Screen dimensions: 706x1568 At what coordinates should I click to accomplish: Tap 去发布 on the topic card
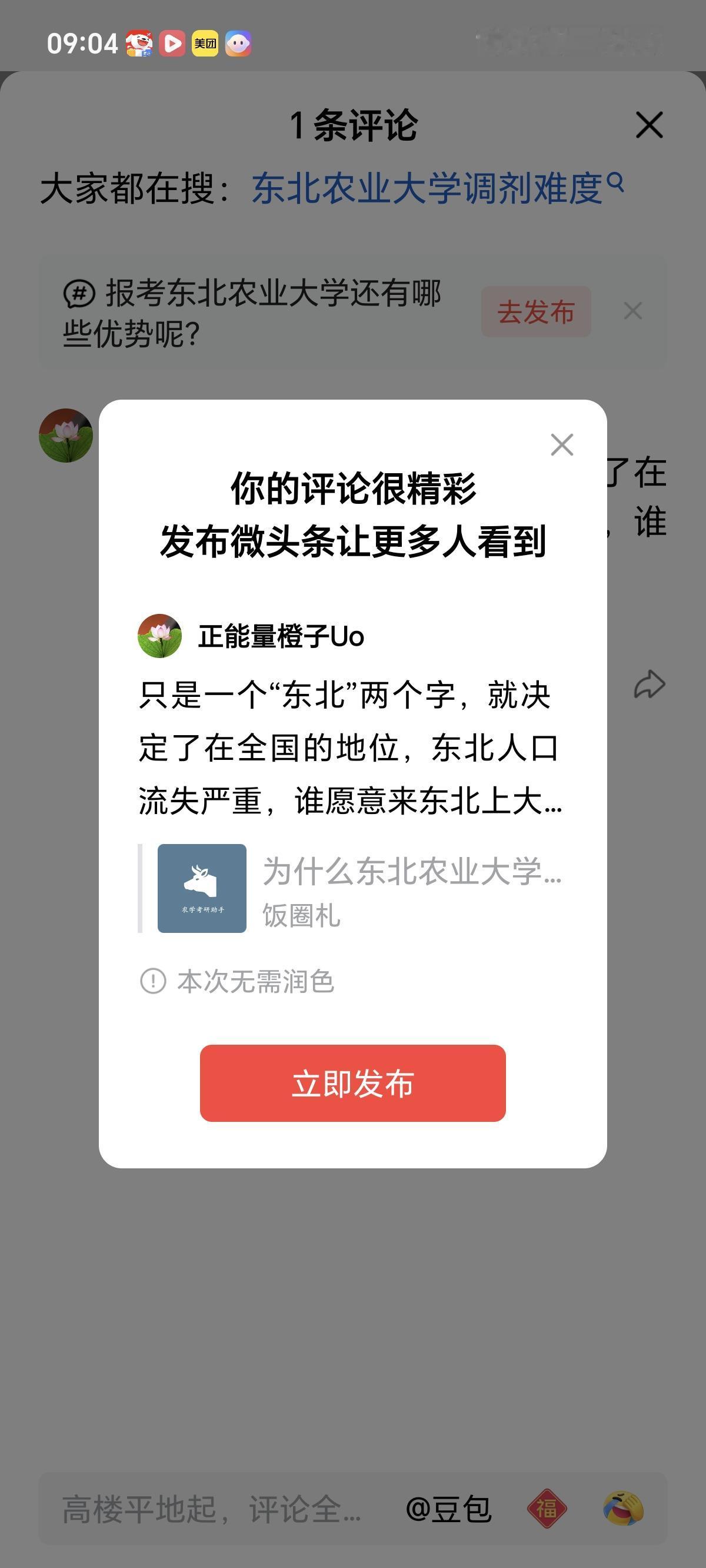(x=535, y=311)
